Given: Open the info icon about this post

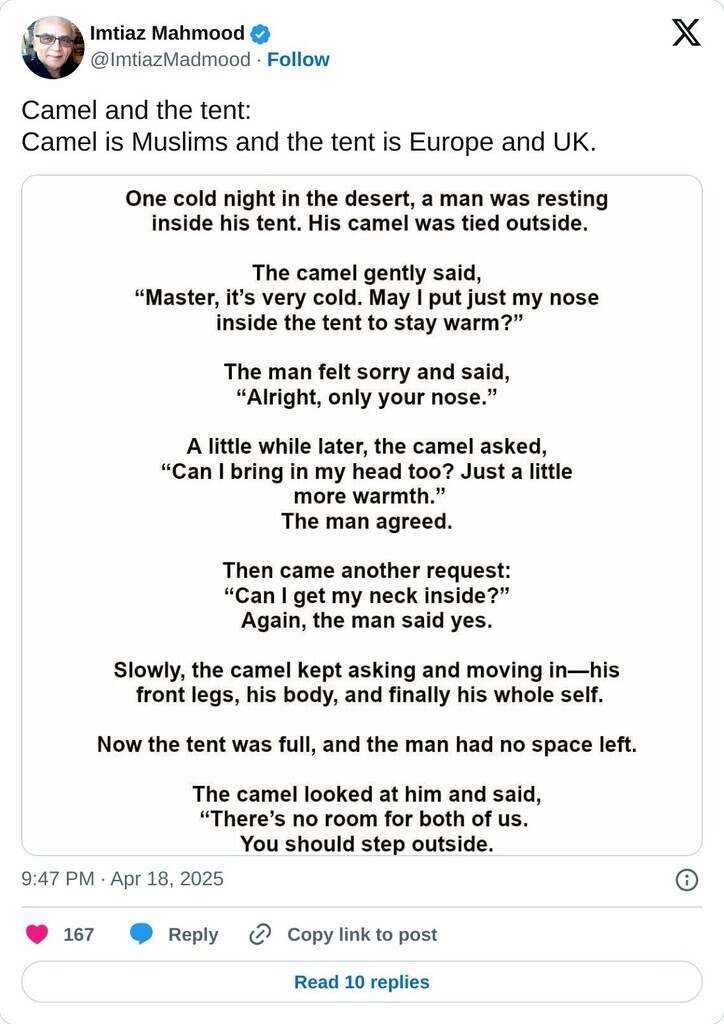Looking at the screenshot, I should click(x=686, y=880).
